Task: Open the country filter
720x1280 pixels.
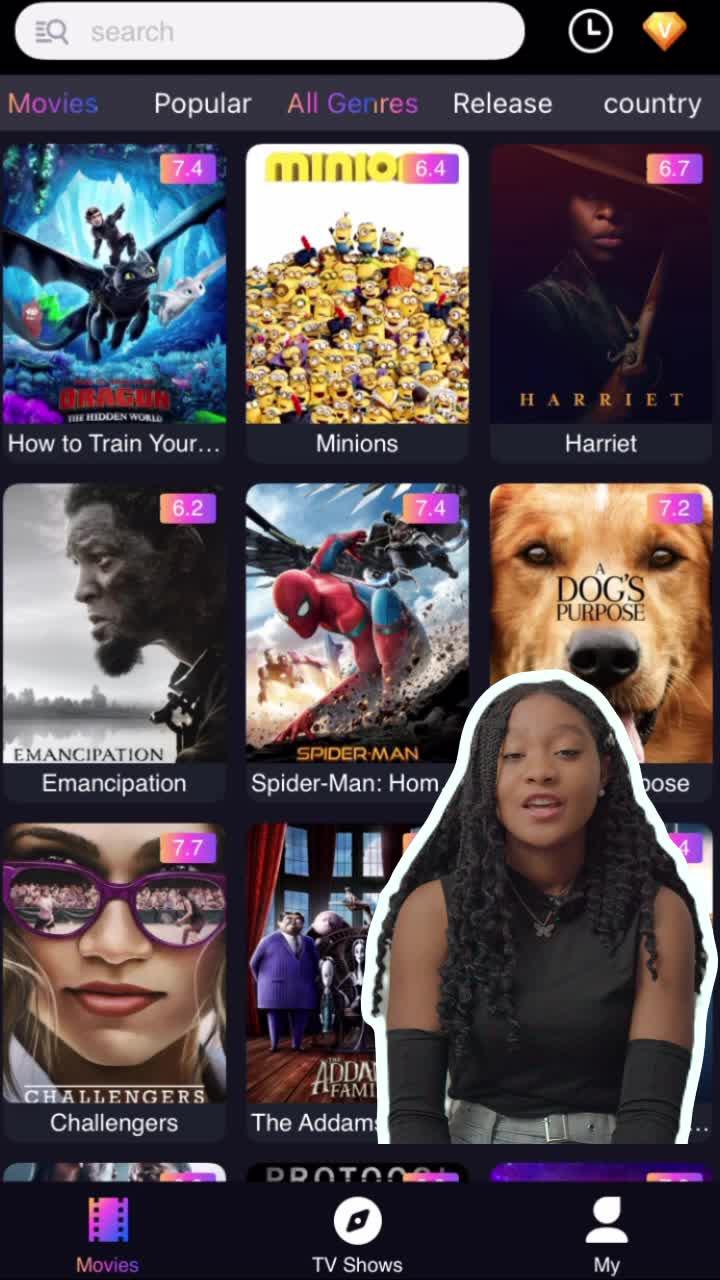Action: [652, 103]
